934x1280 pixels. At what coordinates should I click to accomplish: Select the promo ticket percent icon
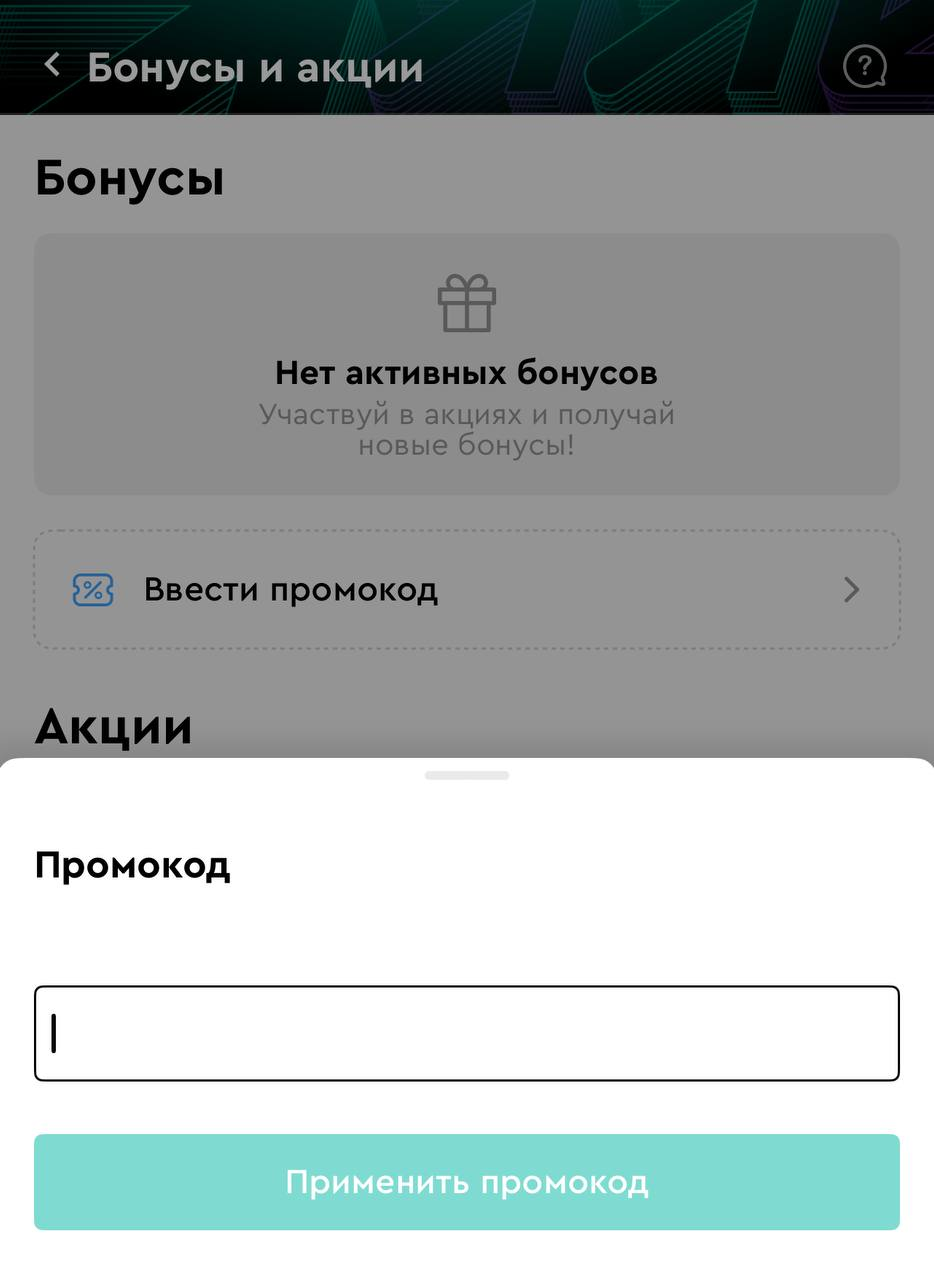(x=92, y=590)
